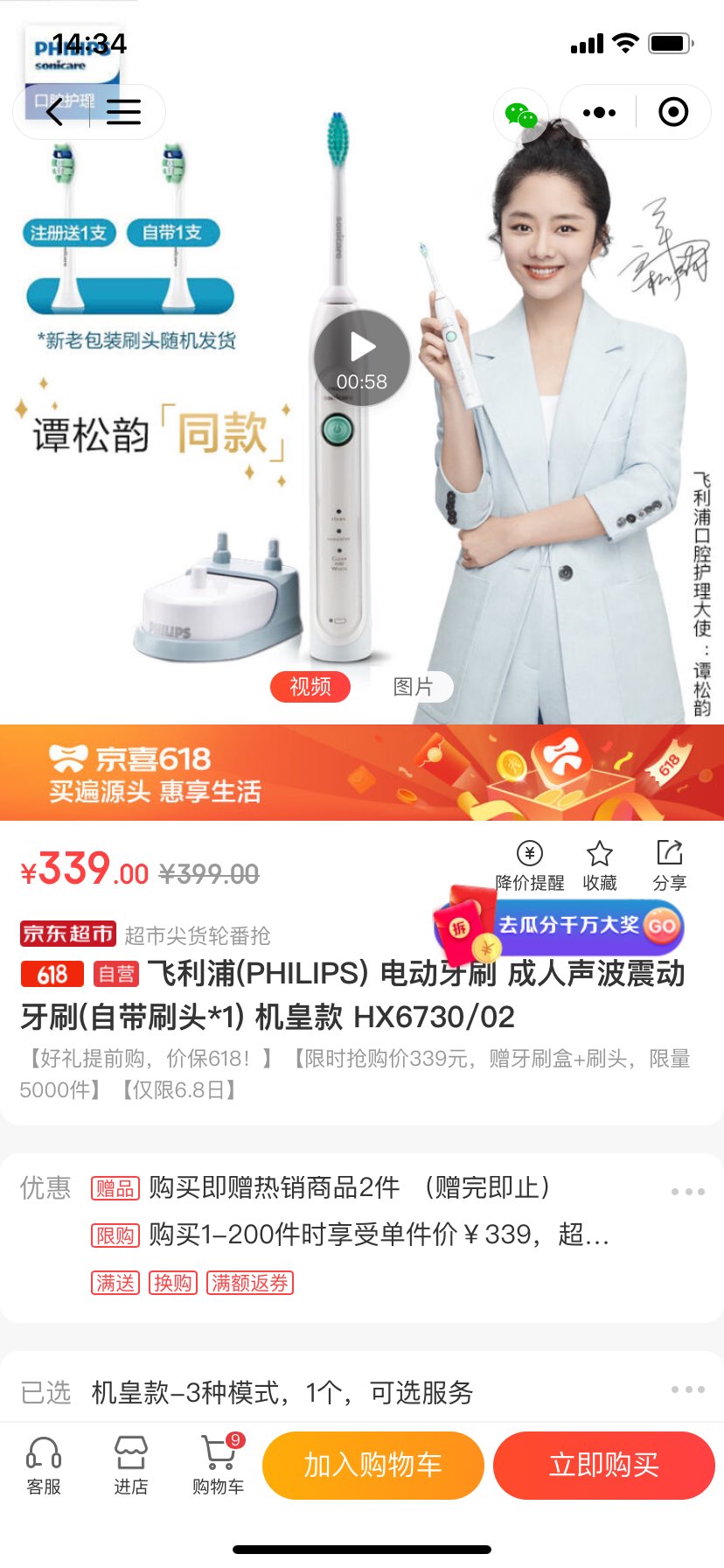Open the hamburger menu next to back arrow
724x1568 pixels.
click(123, 112)
